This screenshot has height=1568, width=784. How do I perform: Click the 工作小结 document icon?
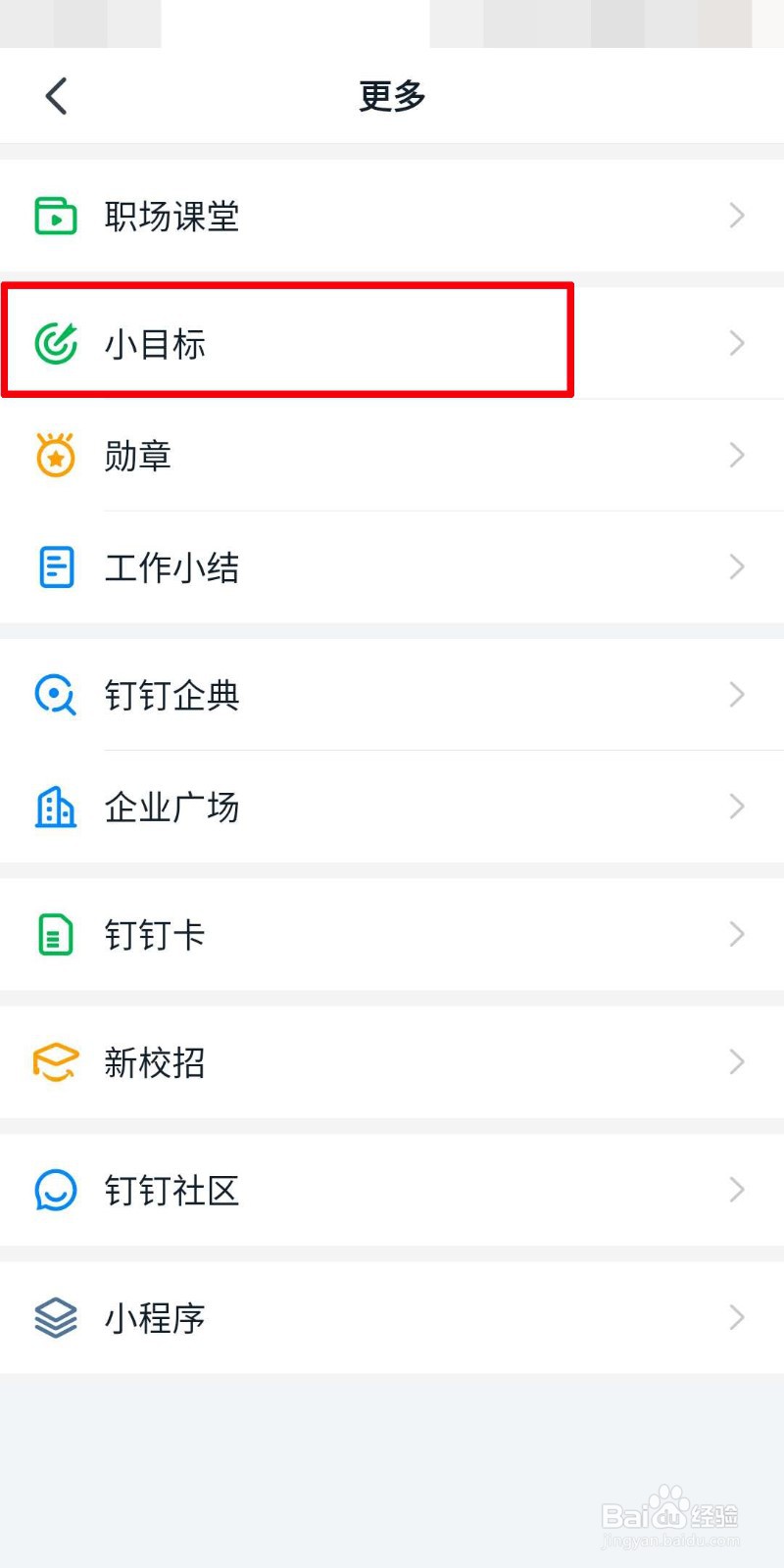tap(56, 566)
